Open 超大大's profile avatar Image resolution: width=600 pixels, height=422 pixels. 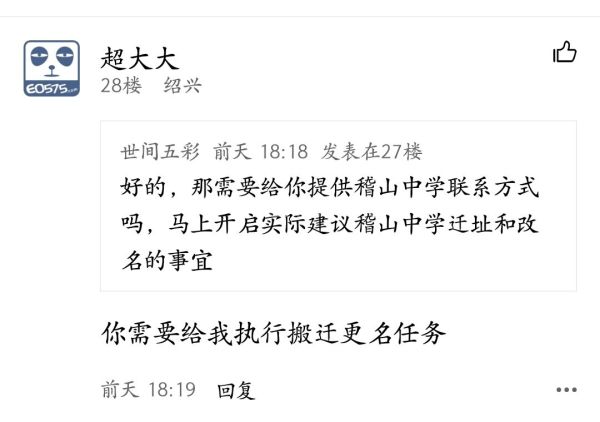point(51,68)
